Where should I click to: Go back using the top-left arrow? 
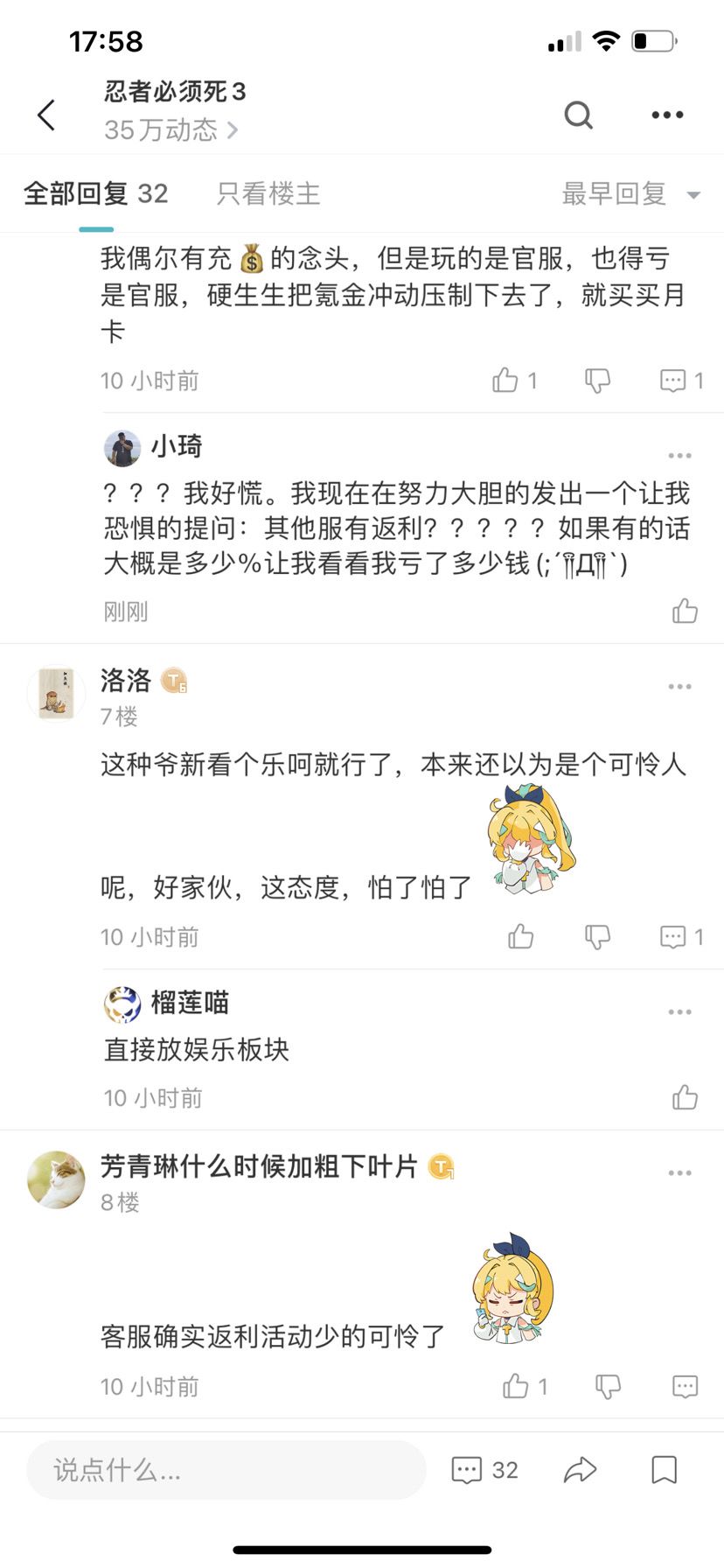46,115
